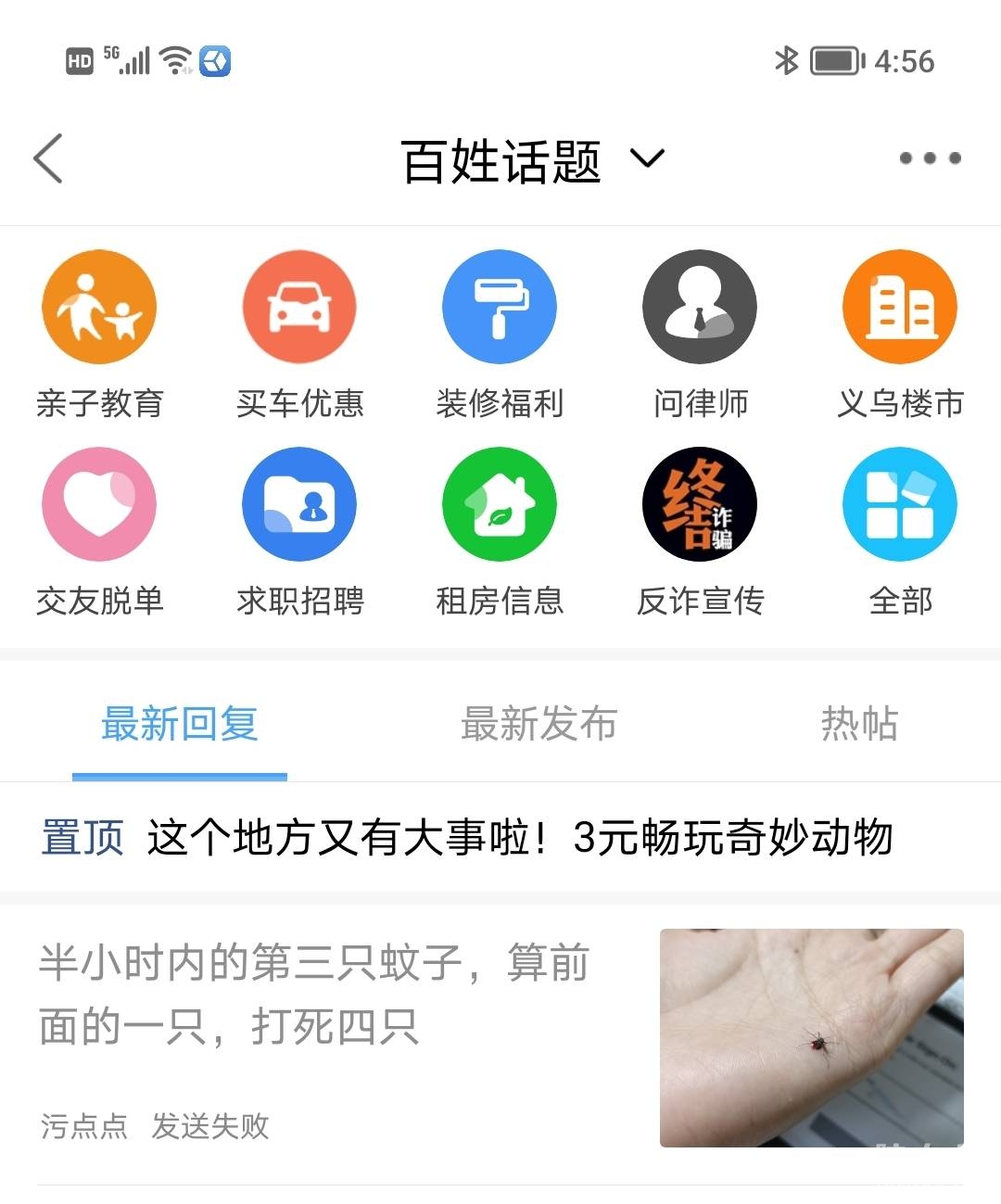Switch to the 最新回复 tab
This screenshot has width=1001, height=1204.
[180, 724]
